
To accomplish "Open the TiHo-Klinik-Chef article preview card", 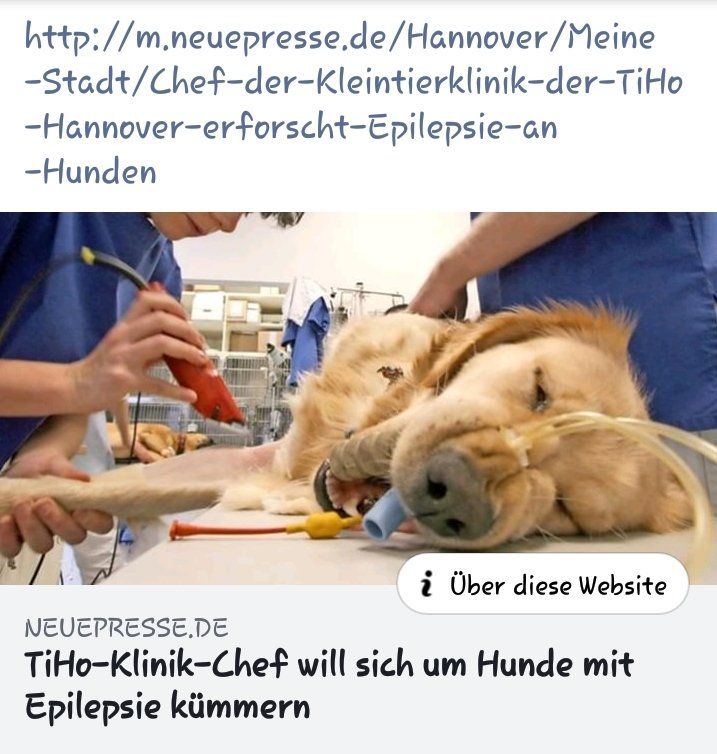I will [x=330, y=684].
